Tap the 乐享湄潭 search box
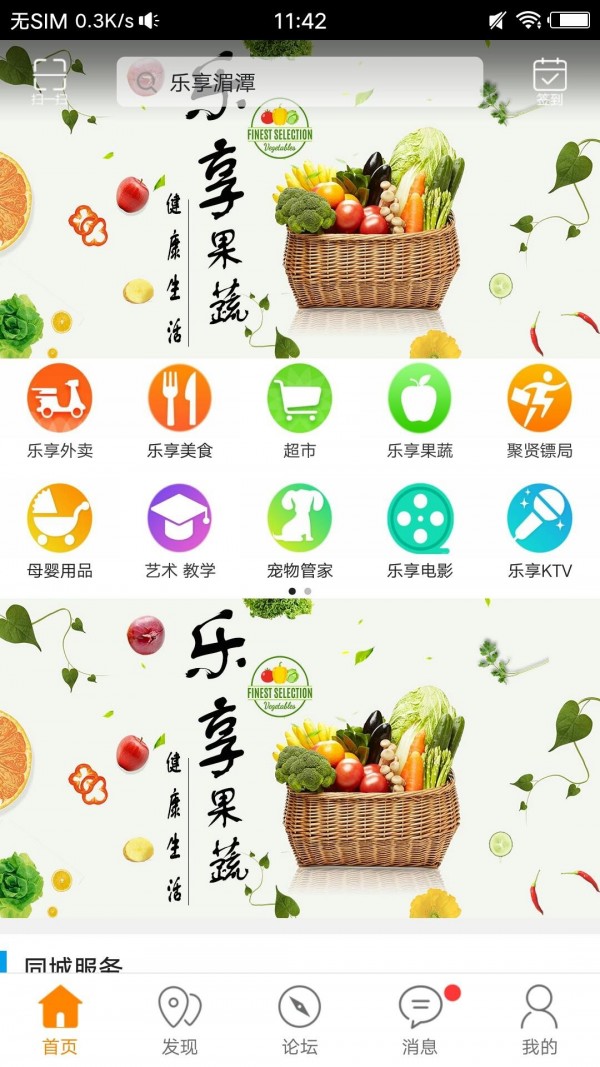Viewport: 600px width, 1067px height. pyautogui.click(x=300, y=82)
